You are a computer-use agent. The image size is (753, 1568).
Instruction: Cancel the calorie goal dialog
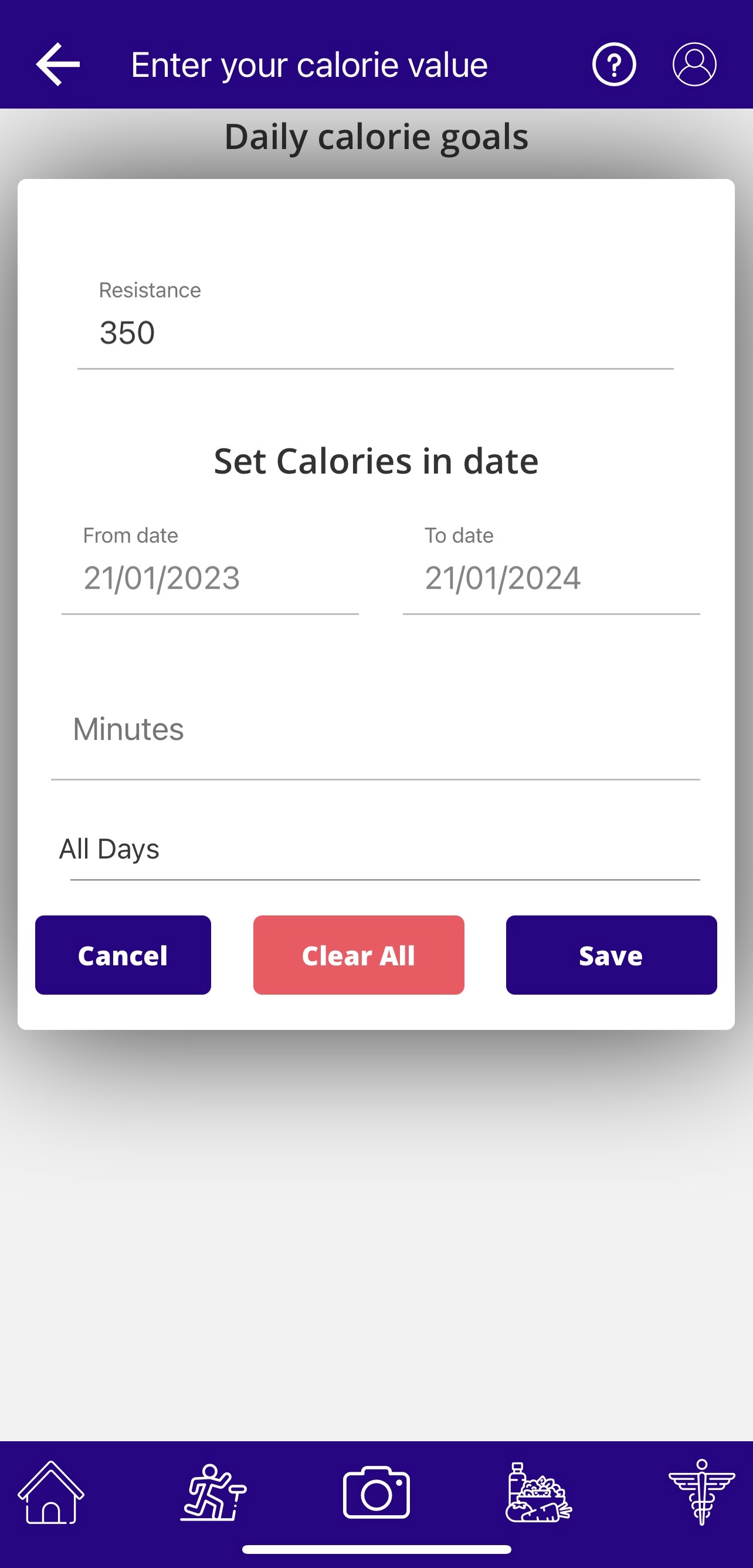click(123, 955)
